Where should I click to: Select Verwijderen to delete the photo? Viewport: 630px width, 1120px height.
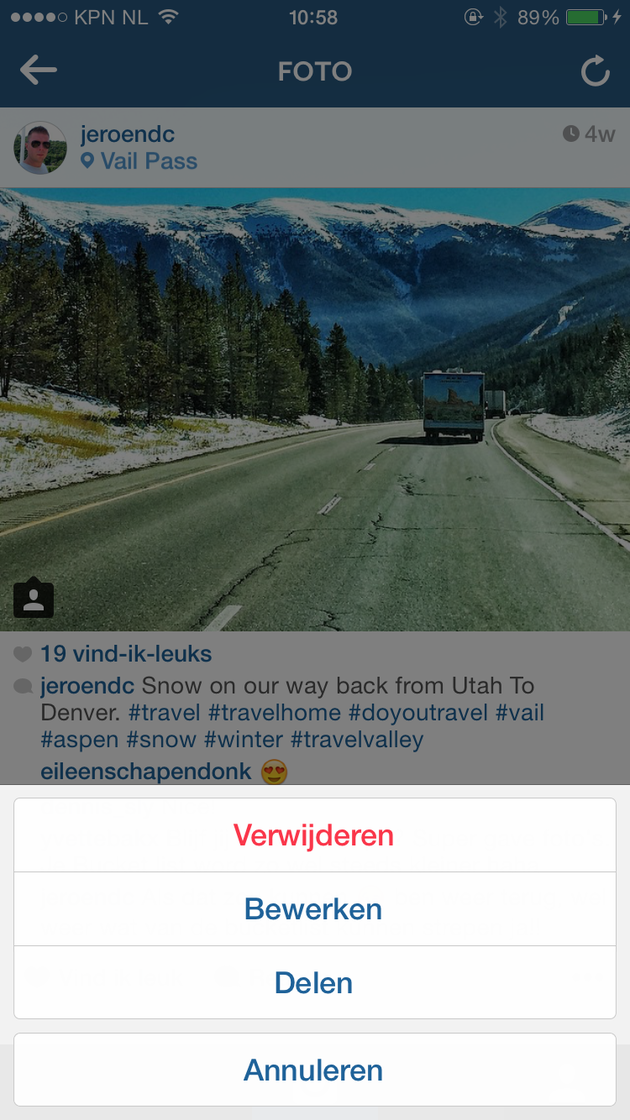click(314, 835)
